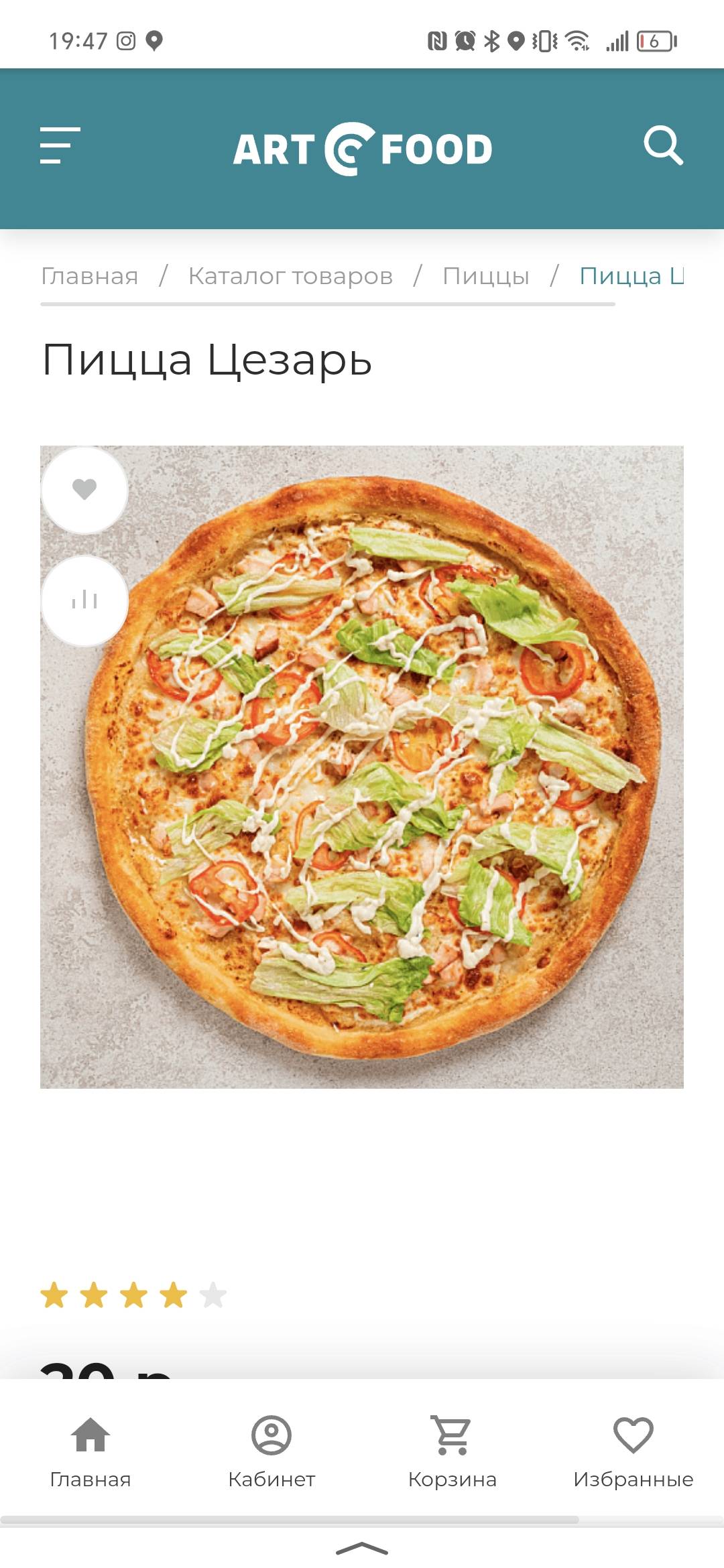Go to Главная in the breadcrumbs
This screenshot has height=1568, width=724.
click(90, 276)
